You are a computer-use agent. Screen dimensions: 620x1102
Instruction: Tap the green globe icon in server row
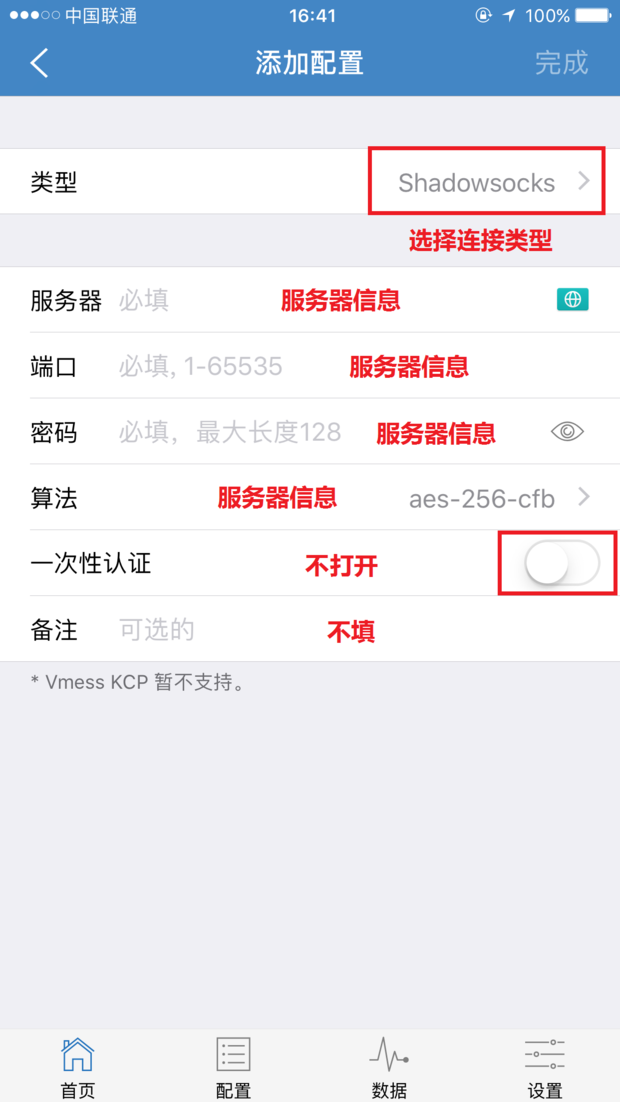[573, 300]
